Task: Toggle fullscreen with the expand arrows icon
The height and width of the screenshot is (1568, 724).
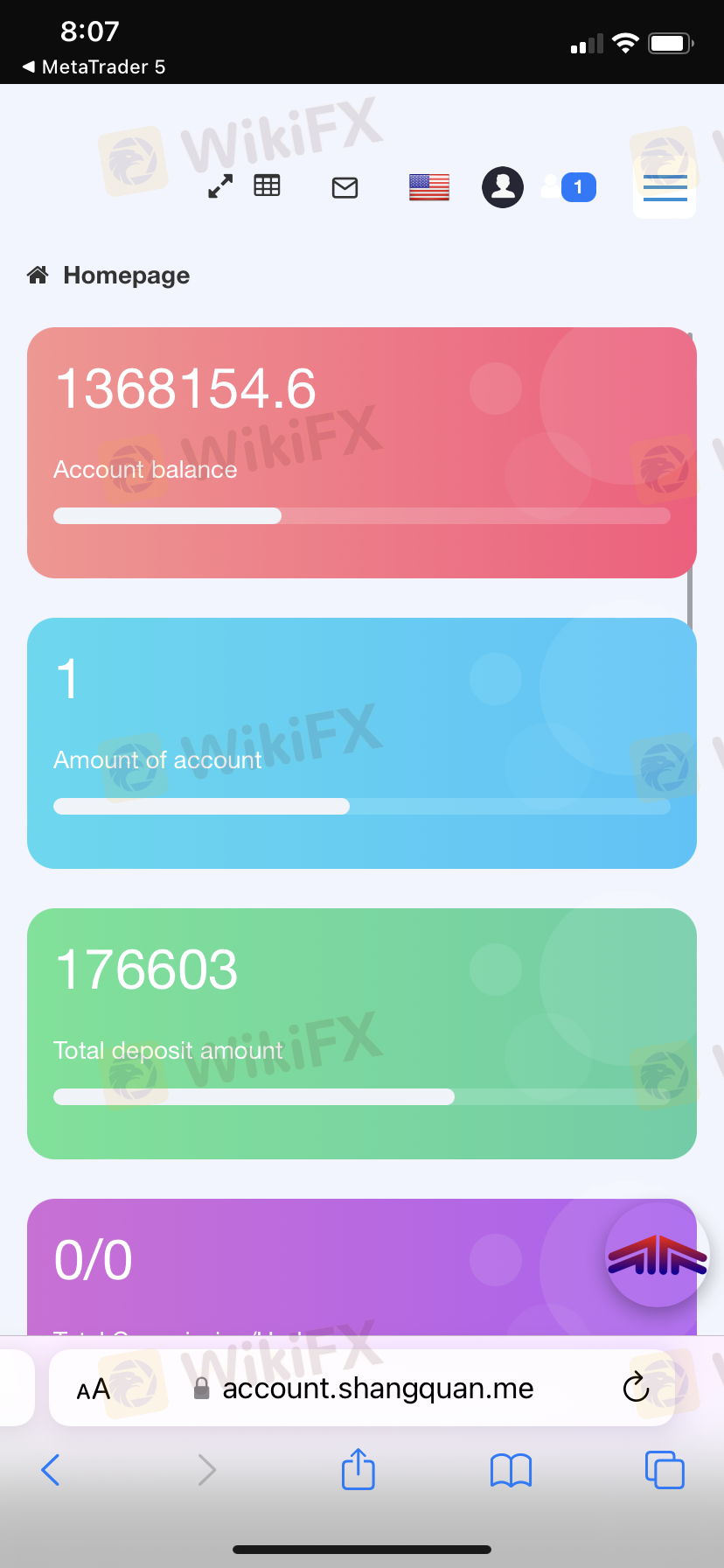Action: pos(220,186)
